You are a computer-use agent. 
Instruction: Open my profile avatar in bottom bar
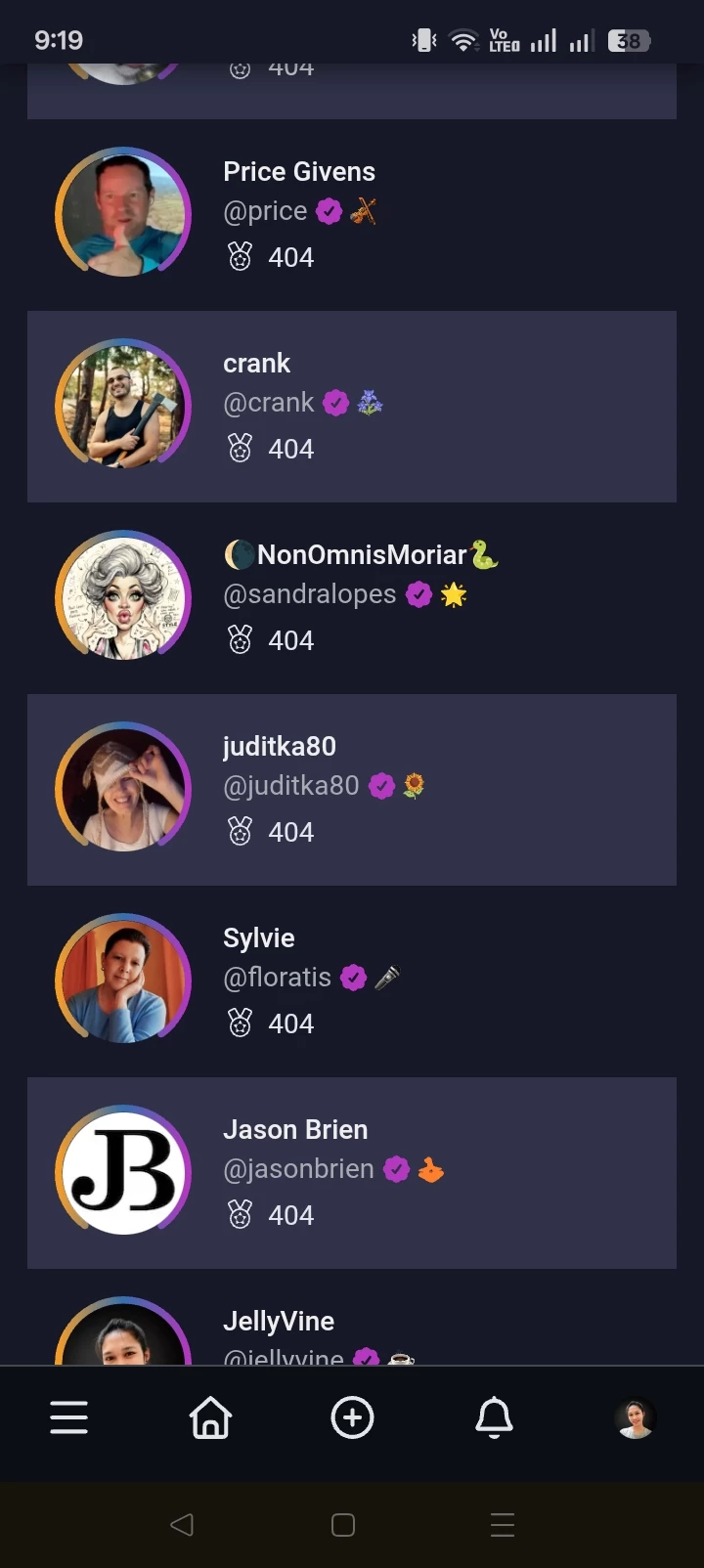(636, 1418)
